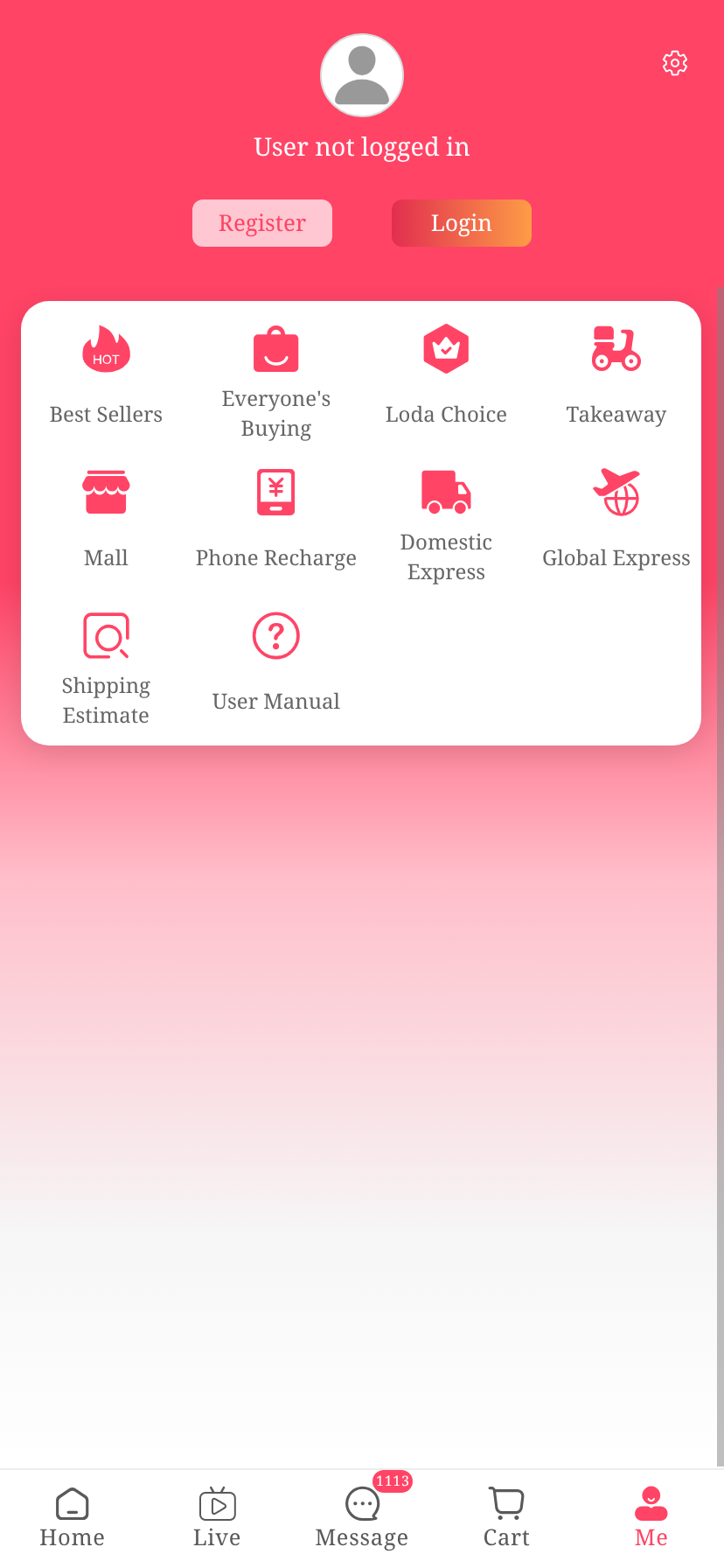Go to the Mall

tap(106, 517)
